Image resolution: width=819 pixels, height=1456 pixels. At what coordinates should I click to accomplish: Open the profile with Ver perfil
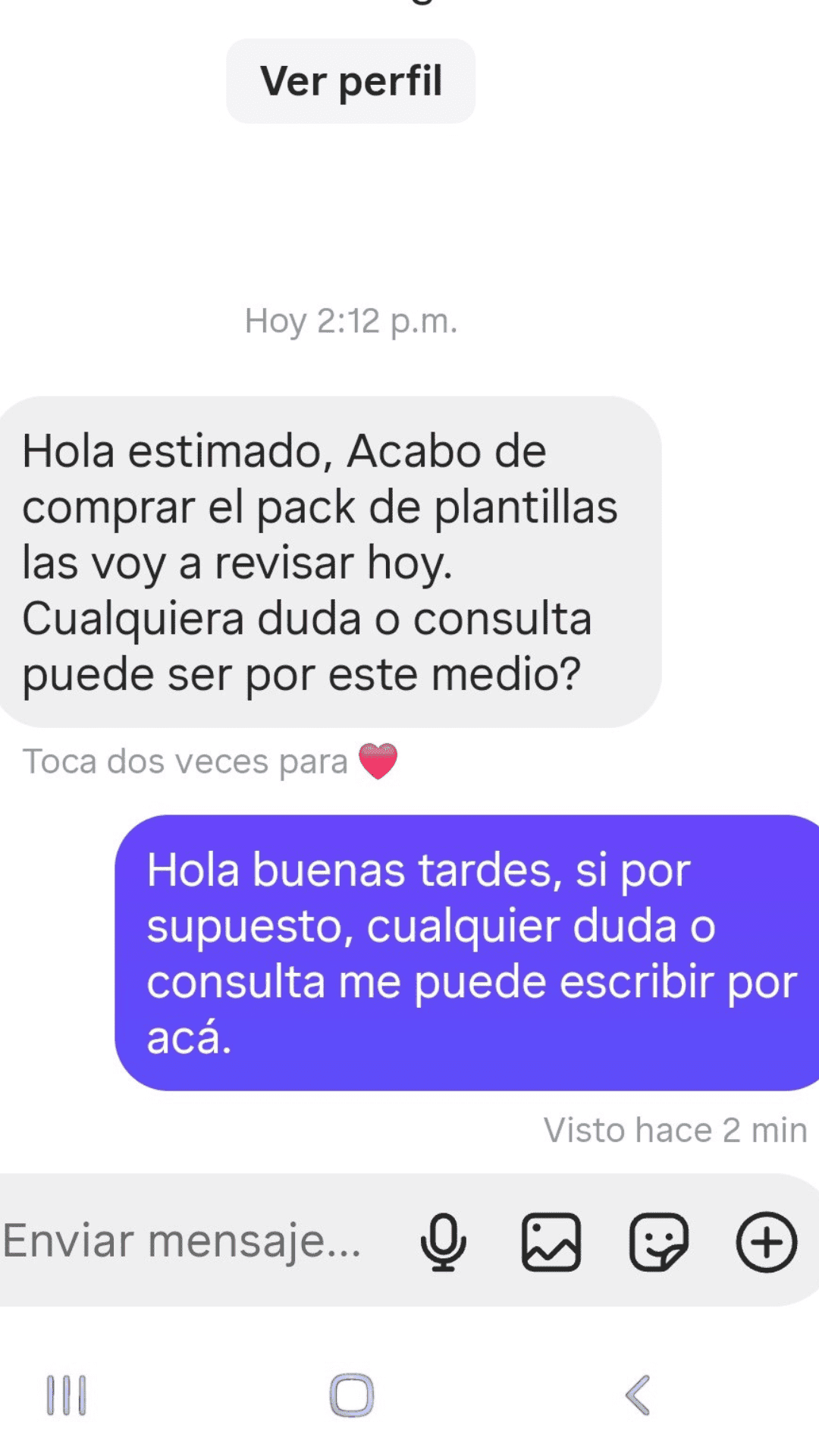[350, 81]
